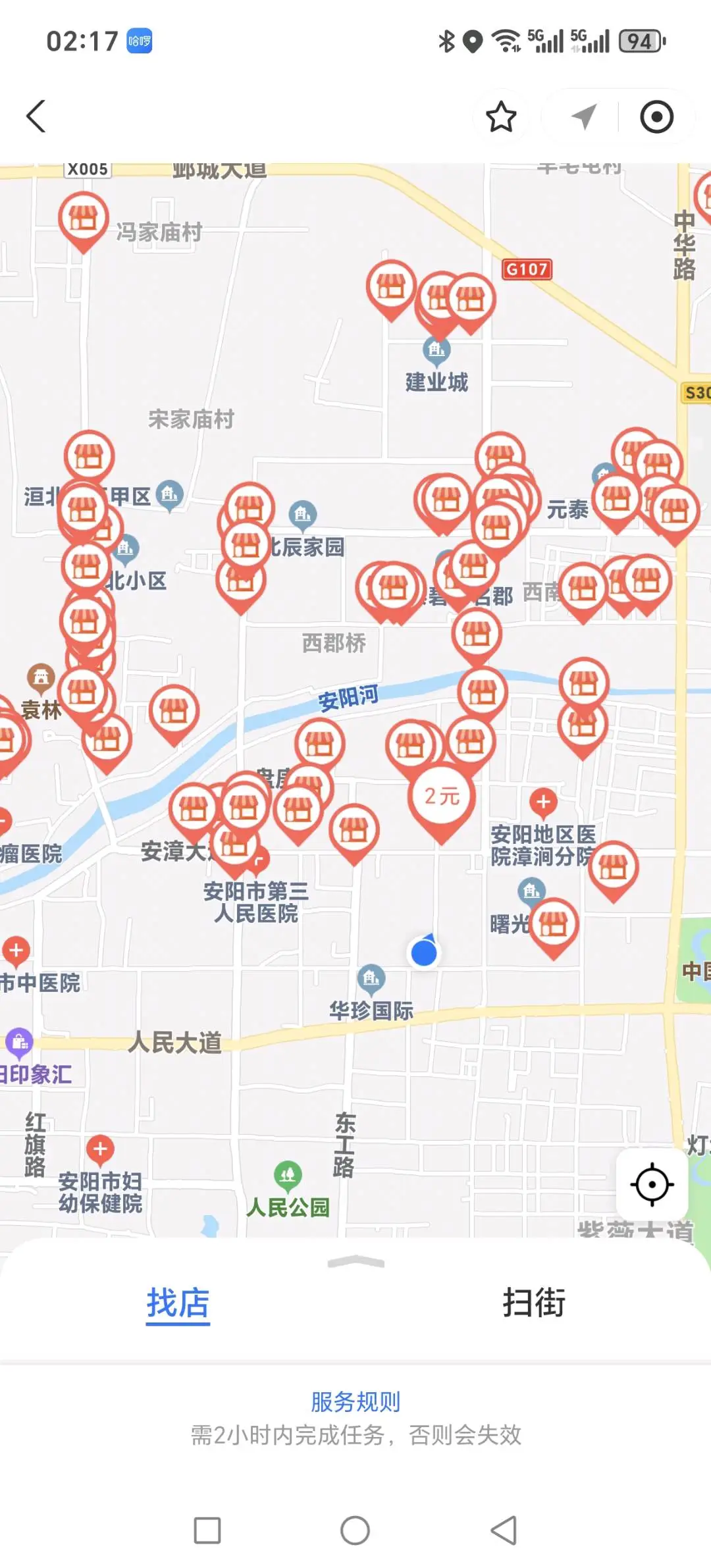The height and width of the screenshot is (1568, 711).
Task: Open the 服务规则 link
Action: [355, 1401]
